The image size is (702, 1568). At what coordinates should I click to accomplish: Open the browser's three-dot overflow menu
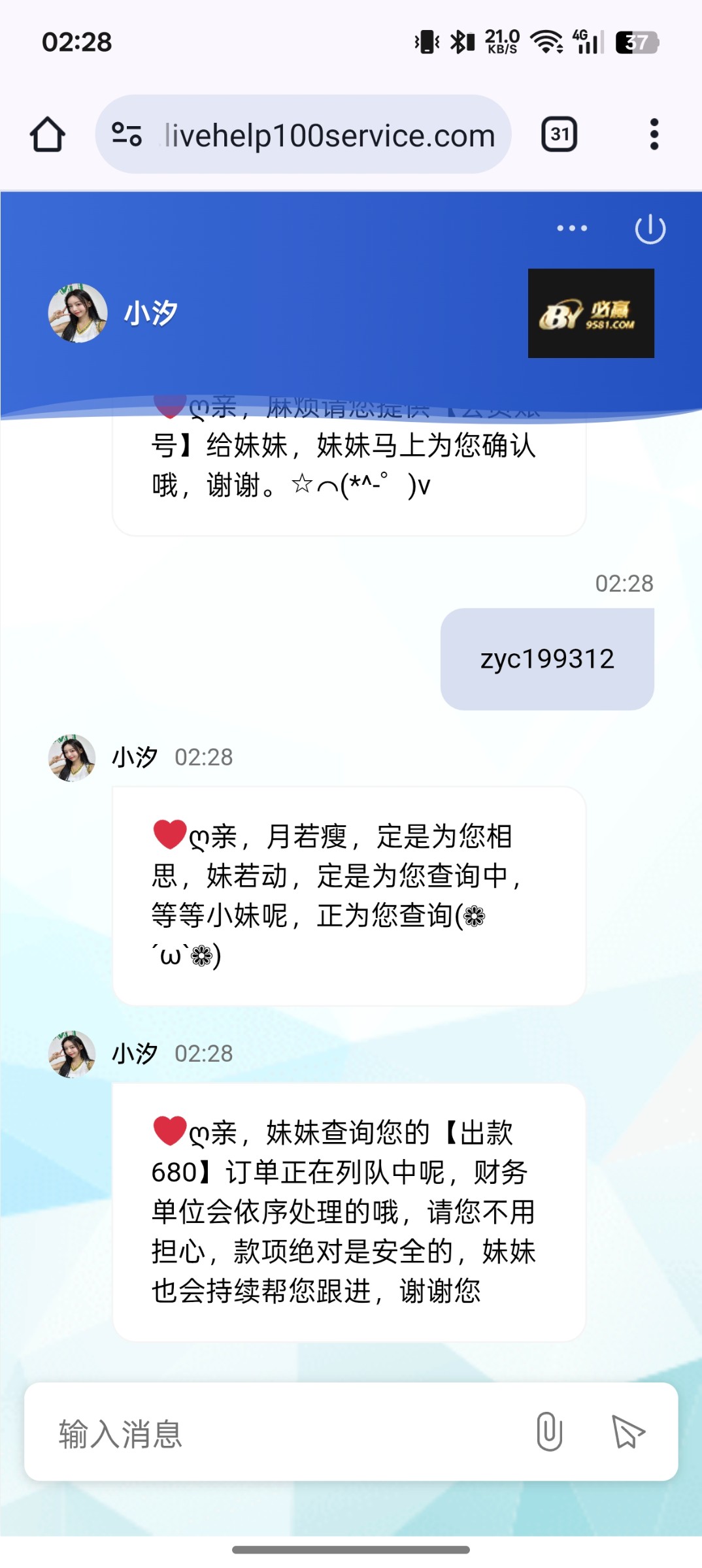[654, 135]
